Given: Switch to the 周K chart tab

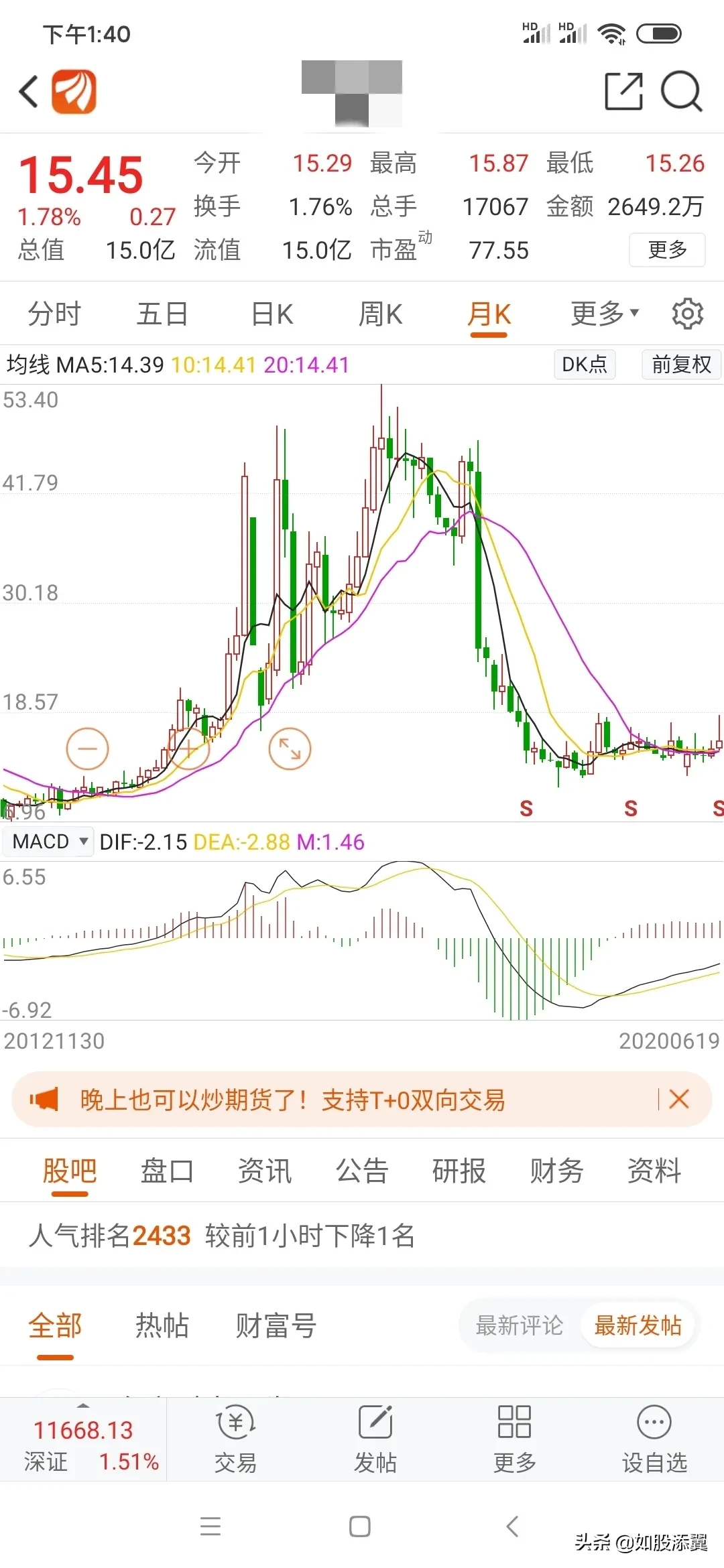Looking at the screenshot, I should 380,314.
